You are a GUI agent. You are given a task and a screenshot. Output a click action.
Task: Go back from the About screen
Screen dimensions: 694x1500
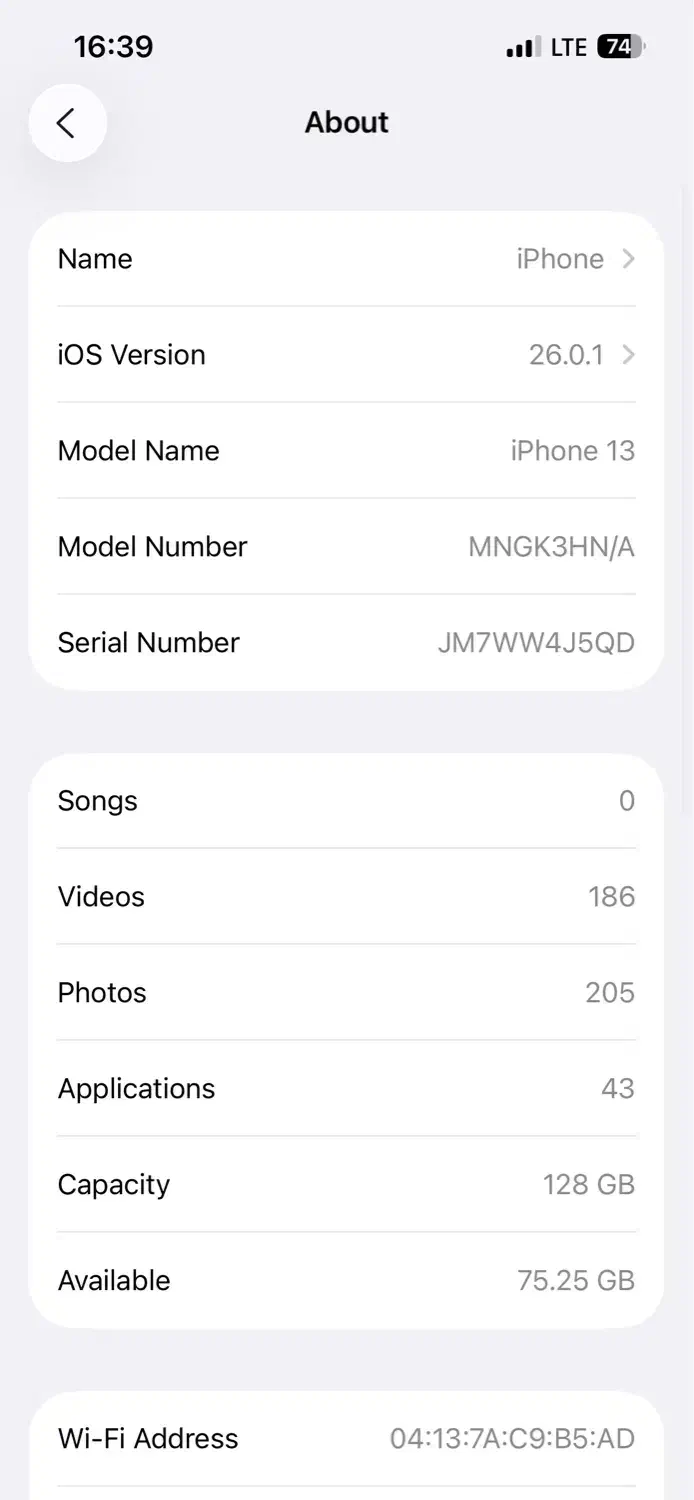[x=67, y=123]
